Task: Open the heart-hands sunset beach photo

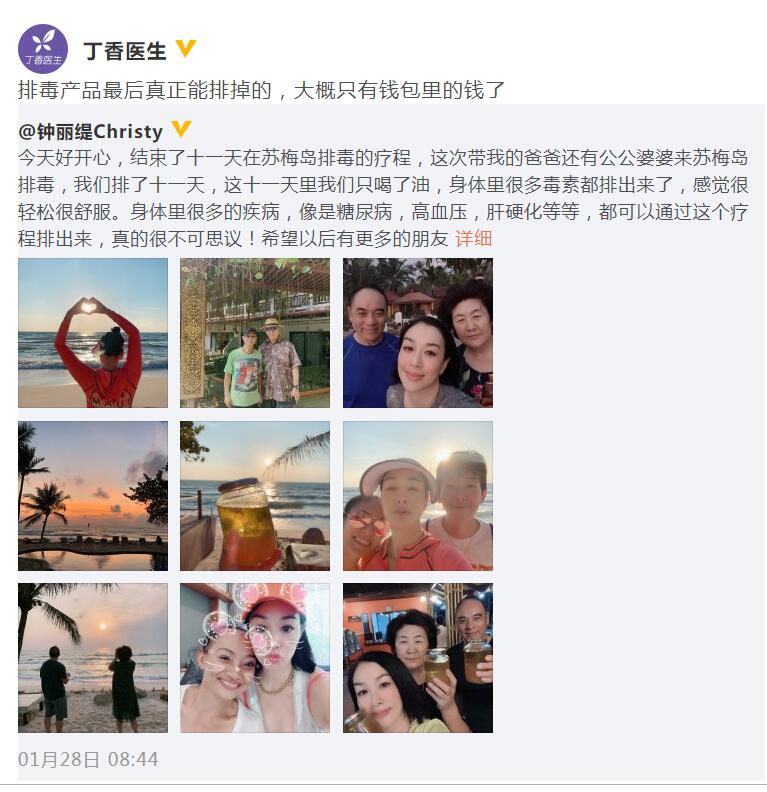Action: 93,333
